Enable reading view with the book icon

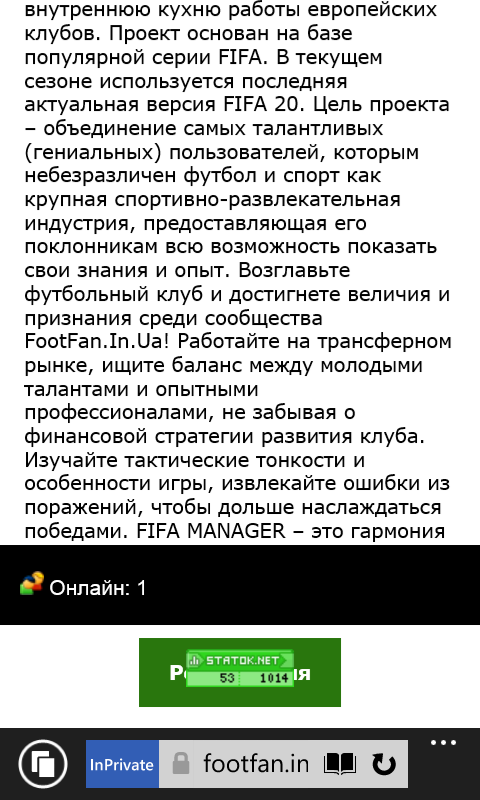pos(340,764)
